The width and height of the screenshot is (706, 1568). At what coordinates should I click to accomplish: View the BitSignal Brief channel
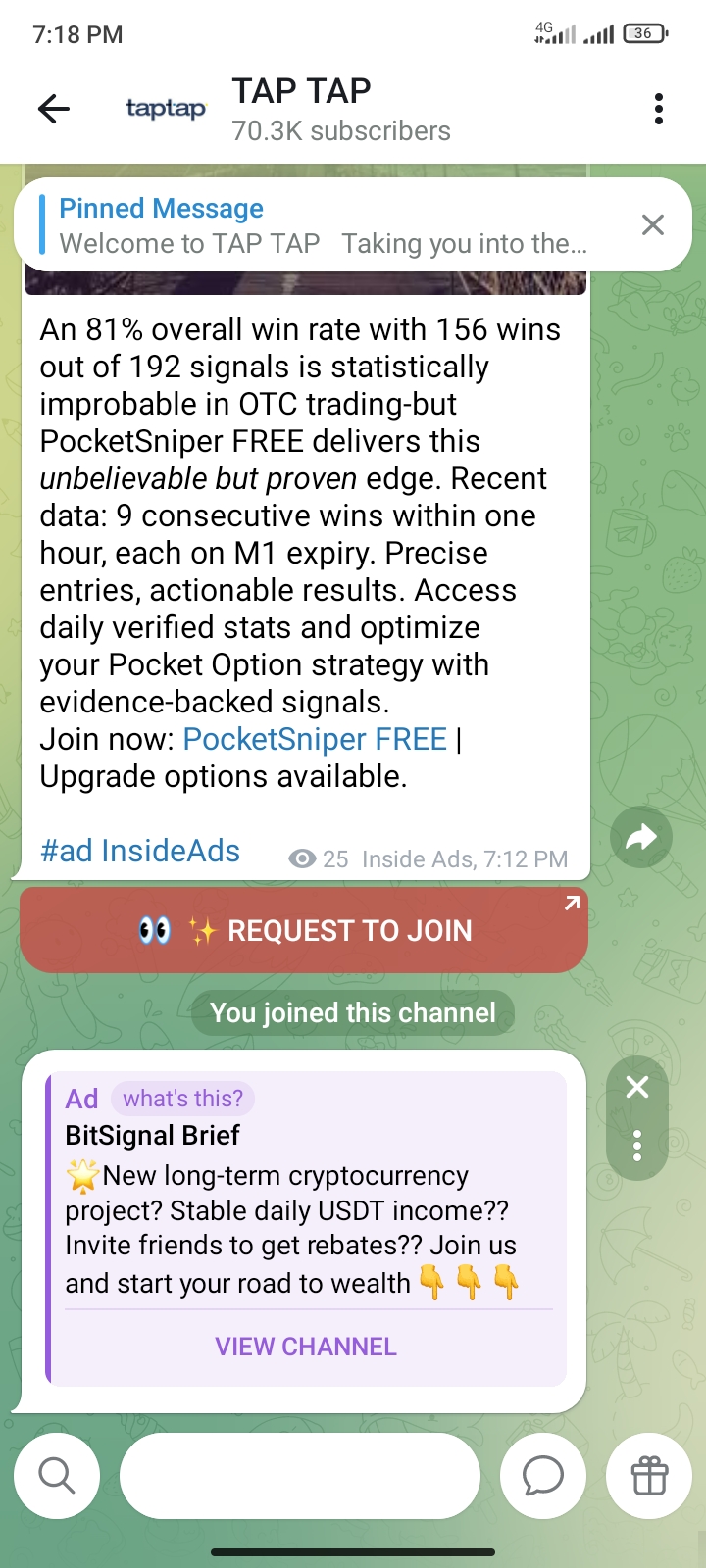click(306, 1347)
